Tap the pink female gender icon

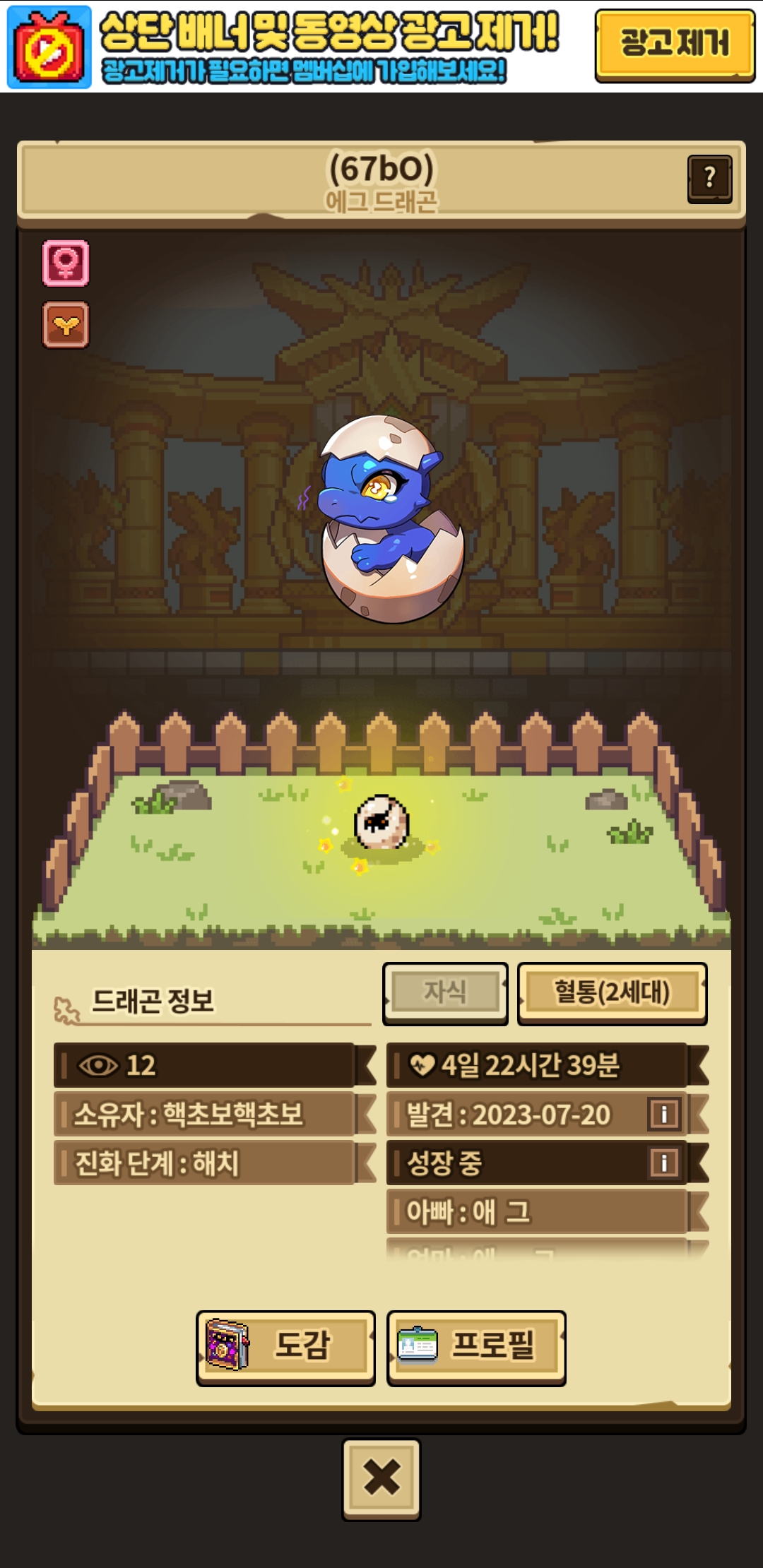66,263
